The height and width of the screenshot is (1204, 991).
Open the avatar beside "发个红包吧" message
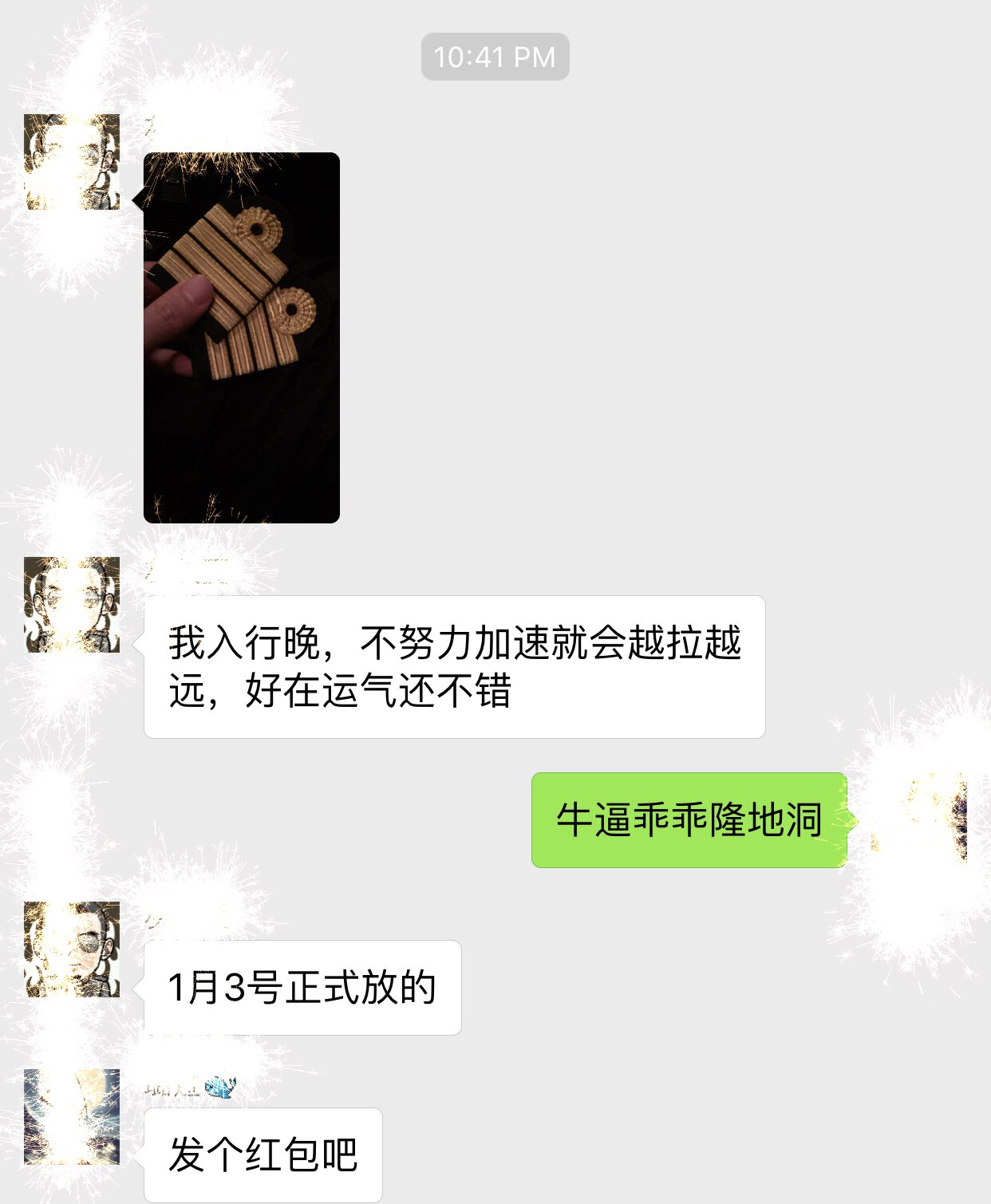[x=72, y=1116]
